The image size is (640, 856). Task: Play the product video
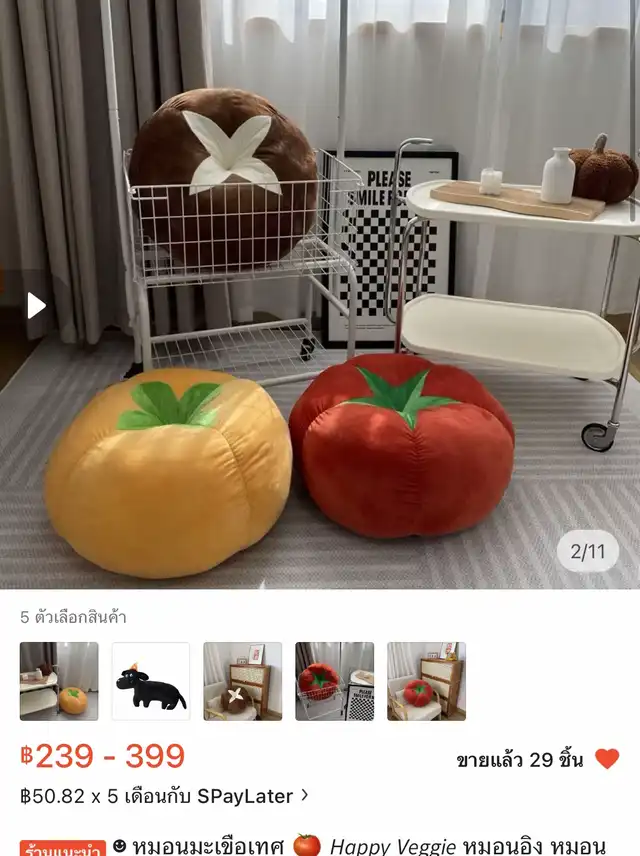click(36, 305)
